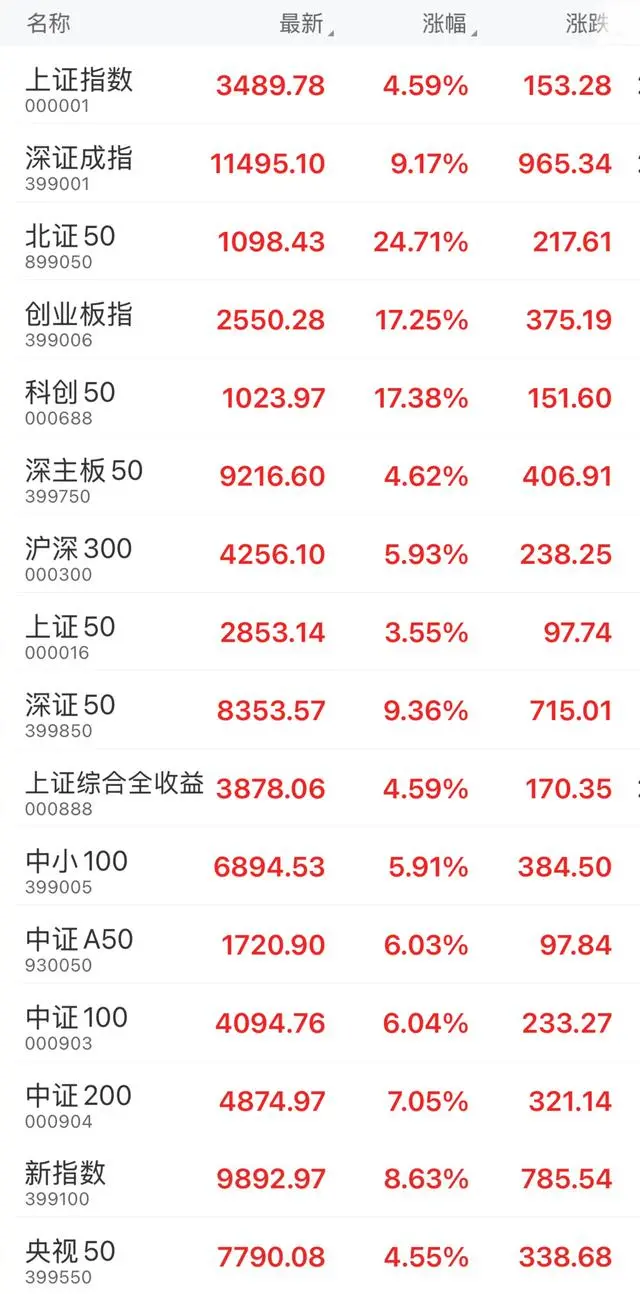This screenshot has height=1294, width=640.
Task: Open the 中证100 index
Action: pyautogui.click(x=320, y=1022)
